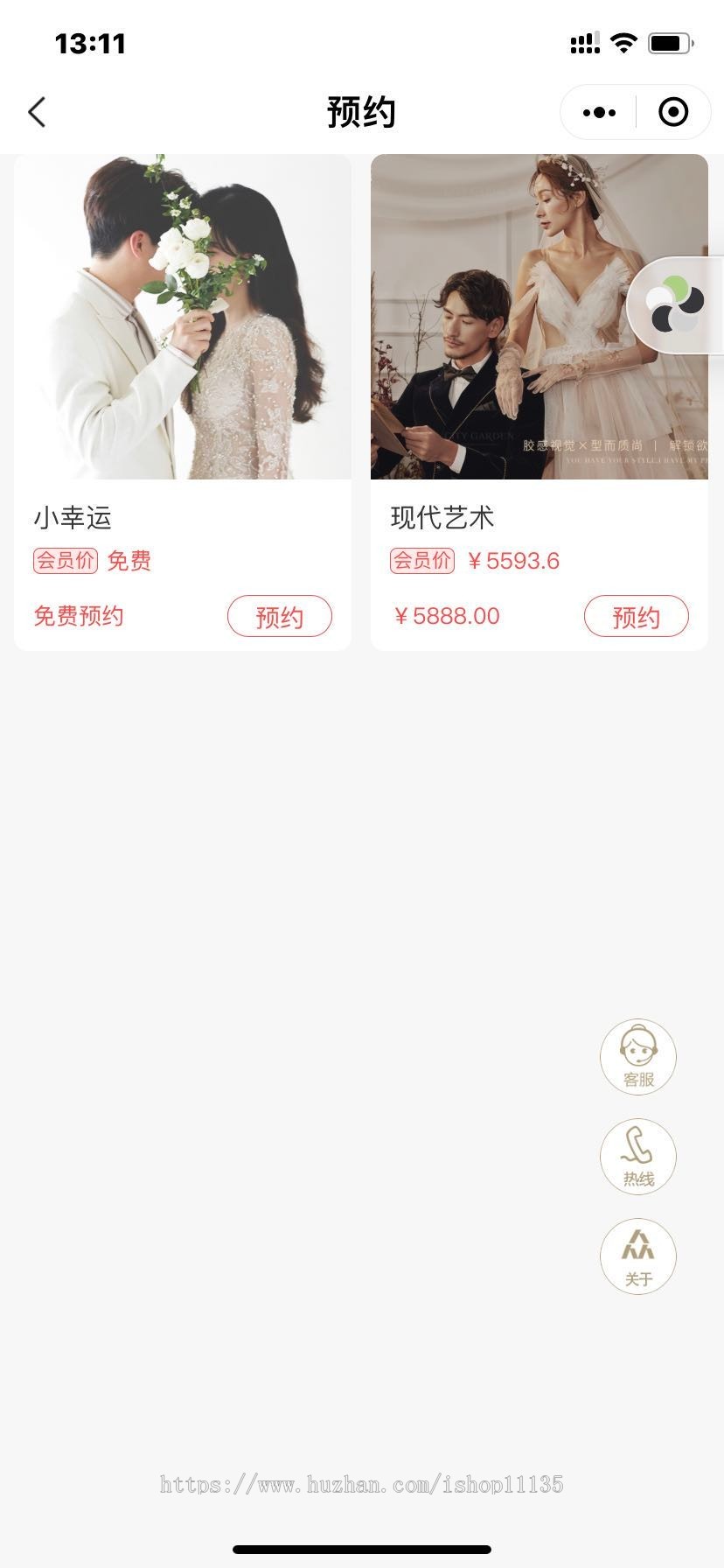Book the 小幸运 package with 预约

coord(280,617)
